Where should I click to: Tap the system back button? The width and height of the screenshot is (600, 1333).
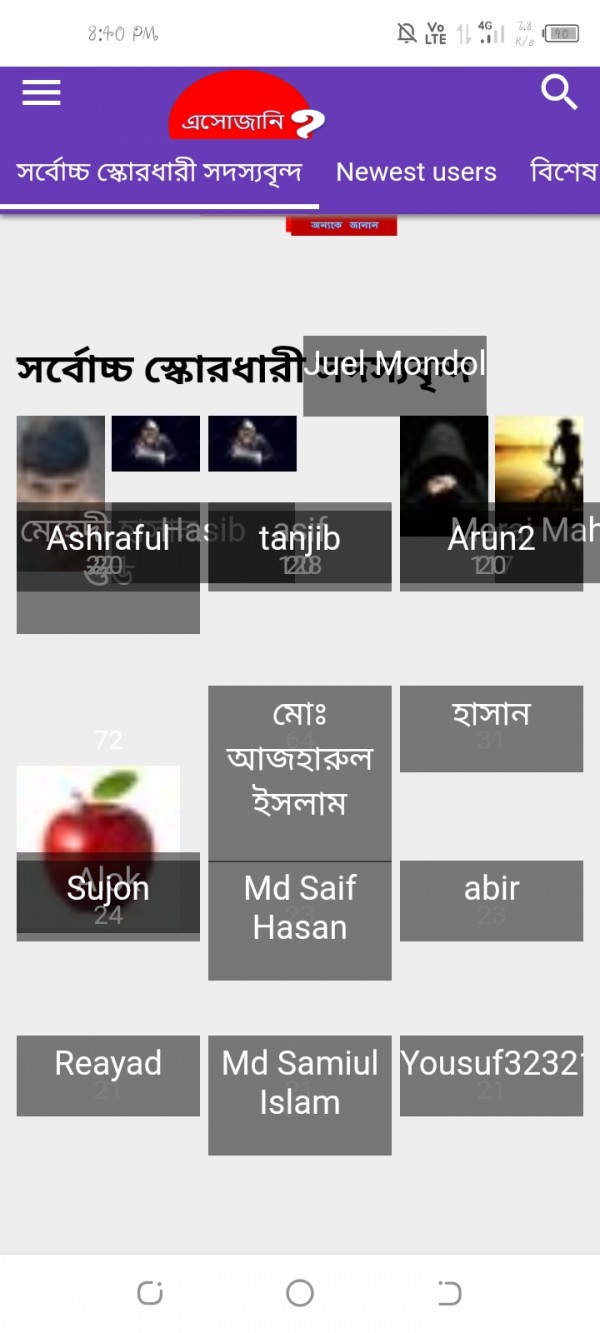[449, 1293]
